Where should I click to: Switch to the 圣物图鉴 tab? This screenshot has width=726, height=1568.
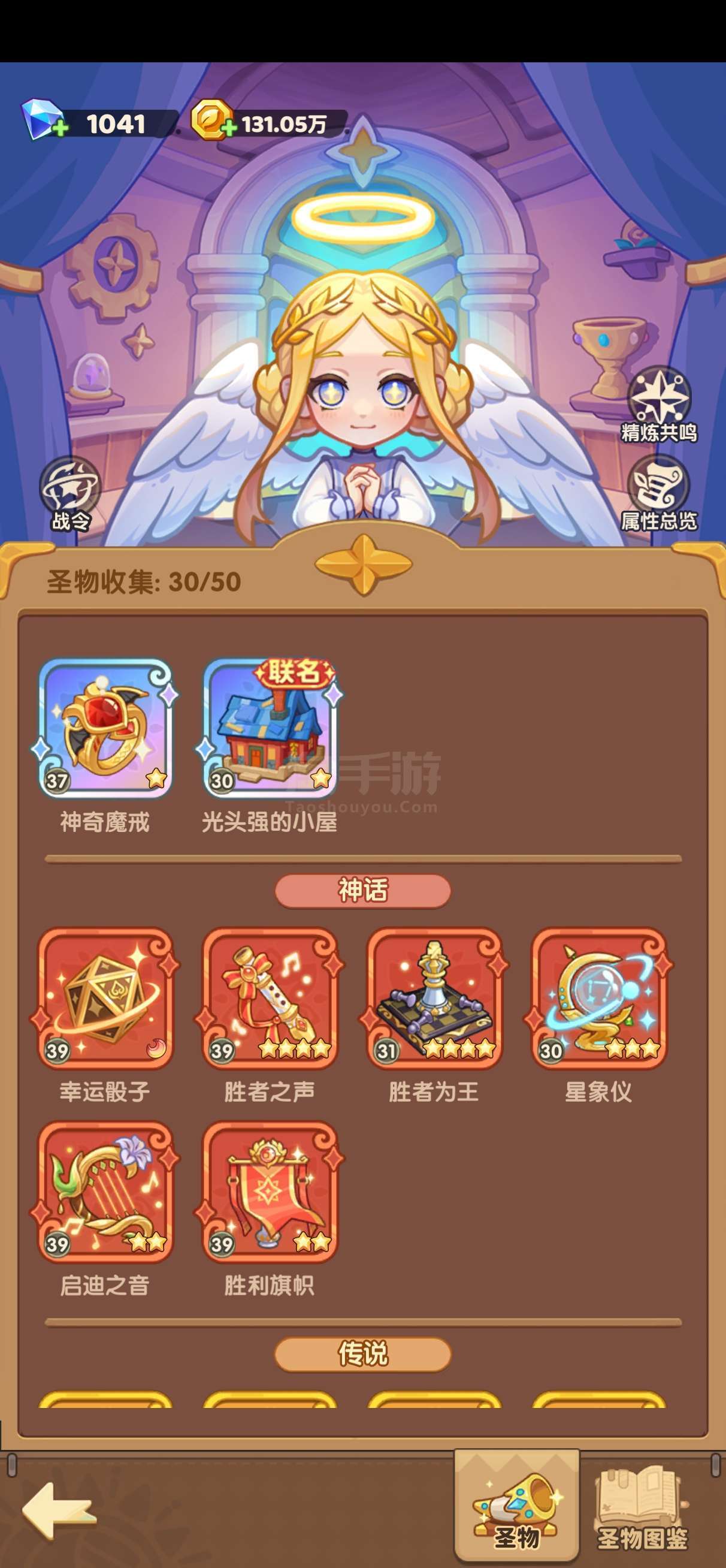pos(643,1507)
